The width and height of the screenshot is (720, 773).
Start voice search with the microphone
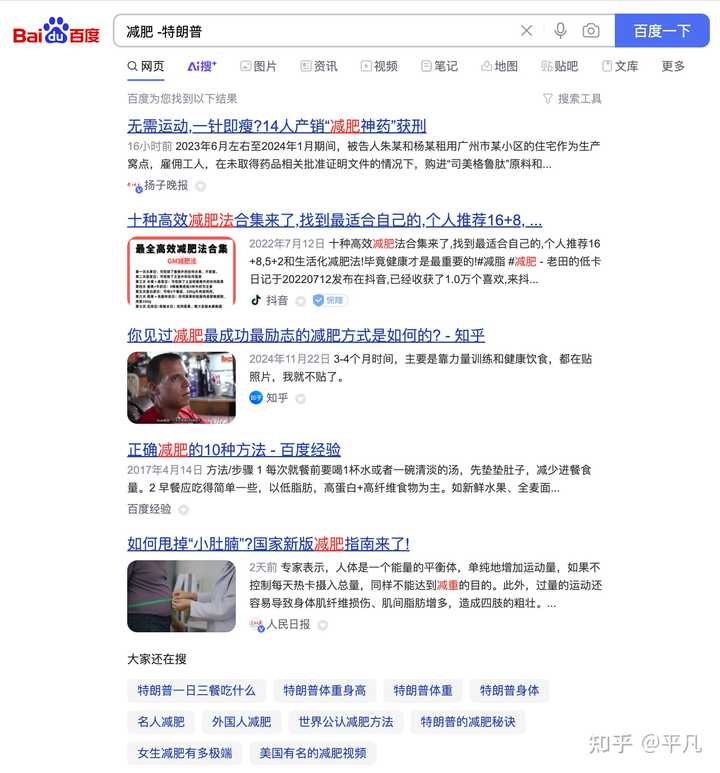point(560,31)
